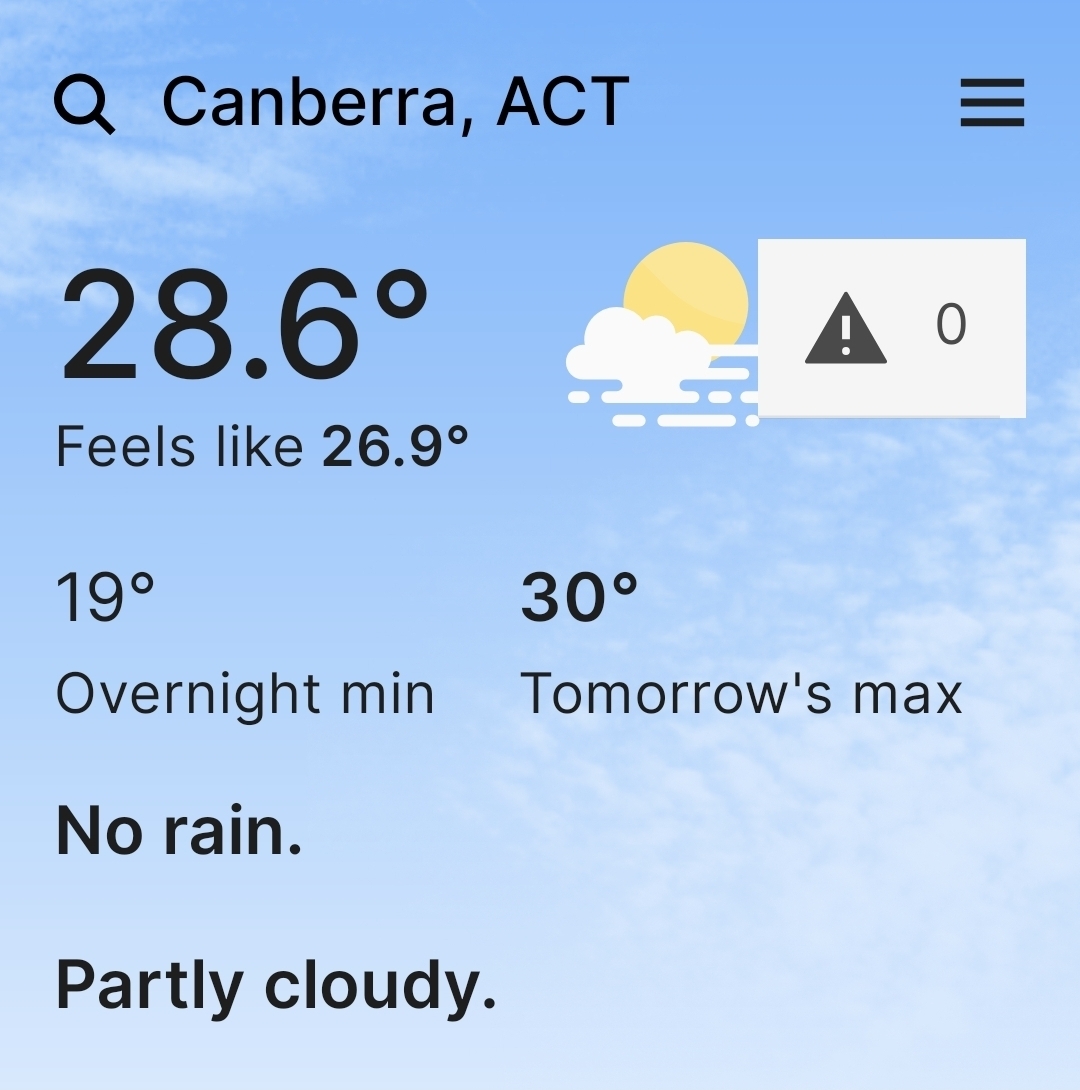View the weather warnings button
Image resolution: width=1080 pixels, height=1090 pixels.
coord(891,327)
